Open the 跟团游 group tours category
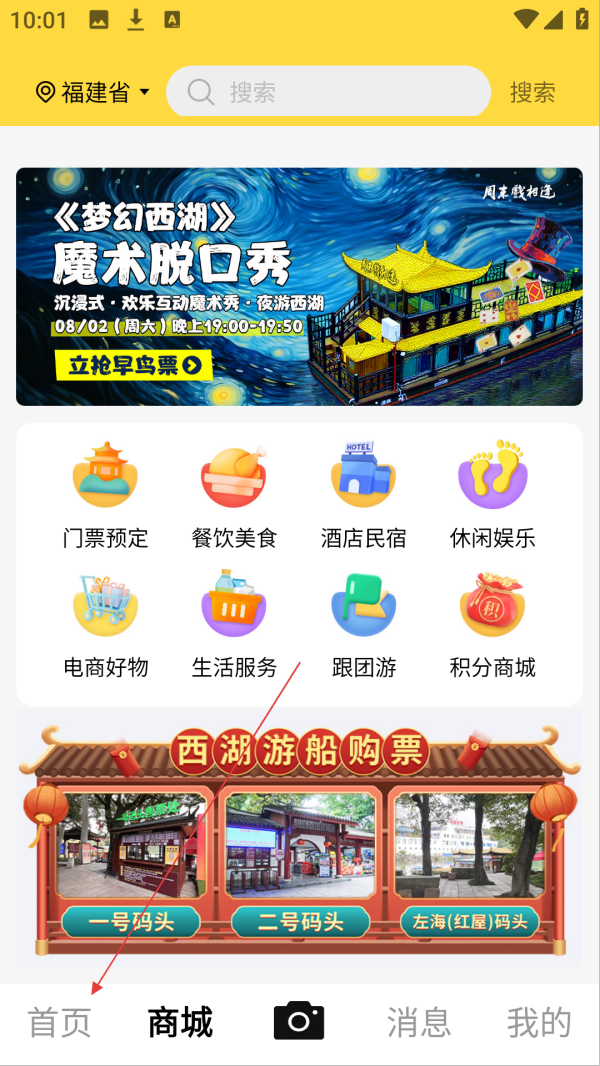This screenshot has width=600, height=1066. pyautogui.click(x=363, y=623)
